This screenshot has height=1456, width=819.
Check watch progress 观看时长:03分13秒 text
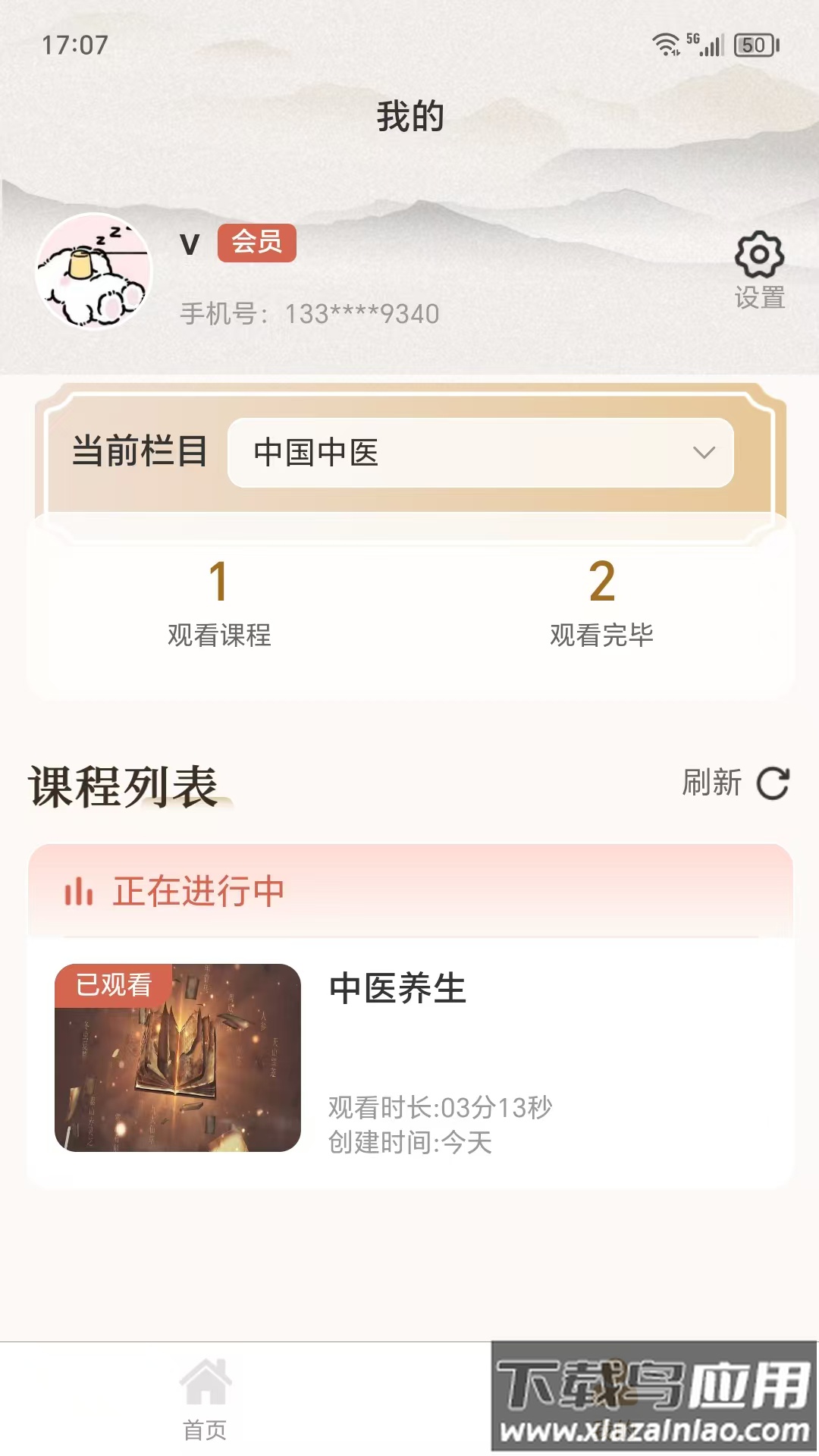441,1107
